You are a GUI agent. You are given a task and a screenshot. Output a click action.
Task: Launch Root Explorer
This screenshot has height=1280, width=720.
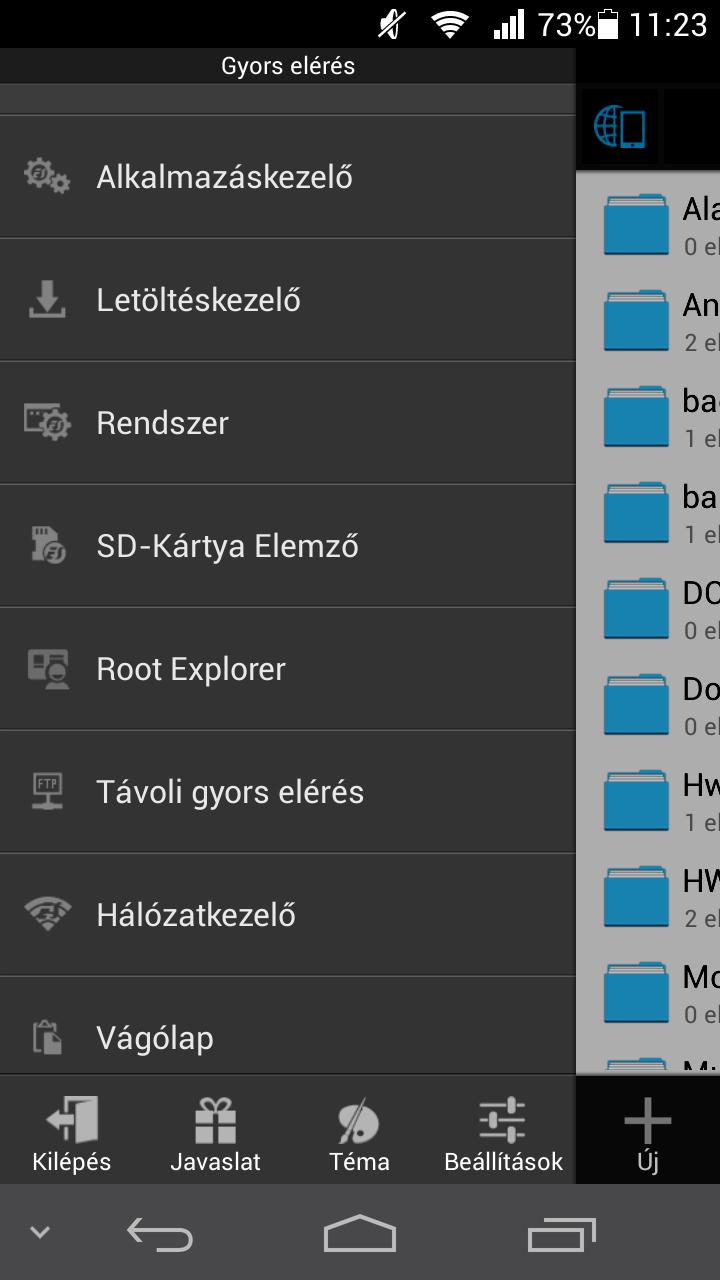(x=288, y=669)
